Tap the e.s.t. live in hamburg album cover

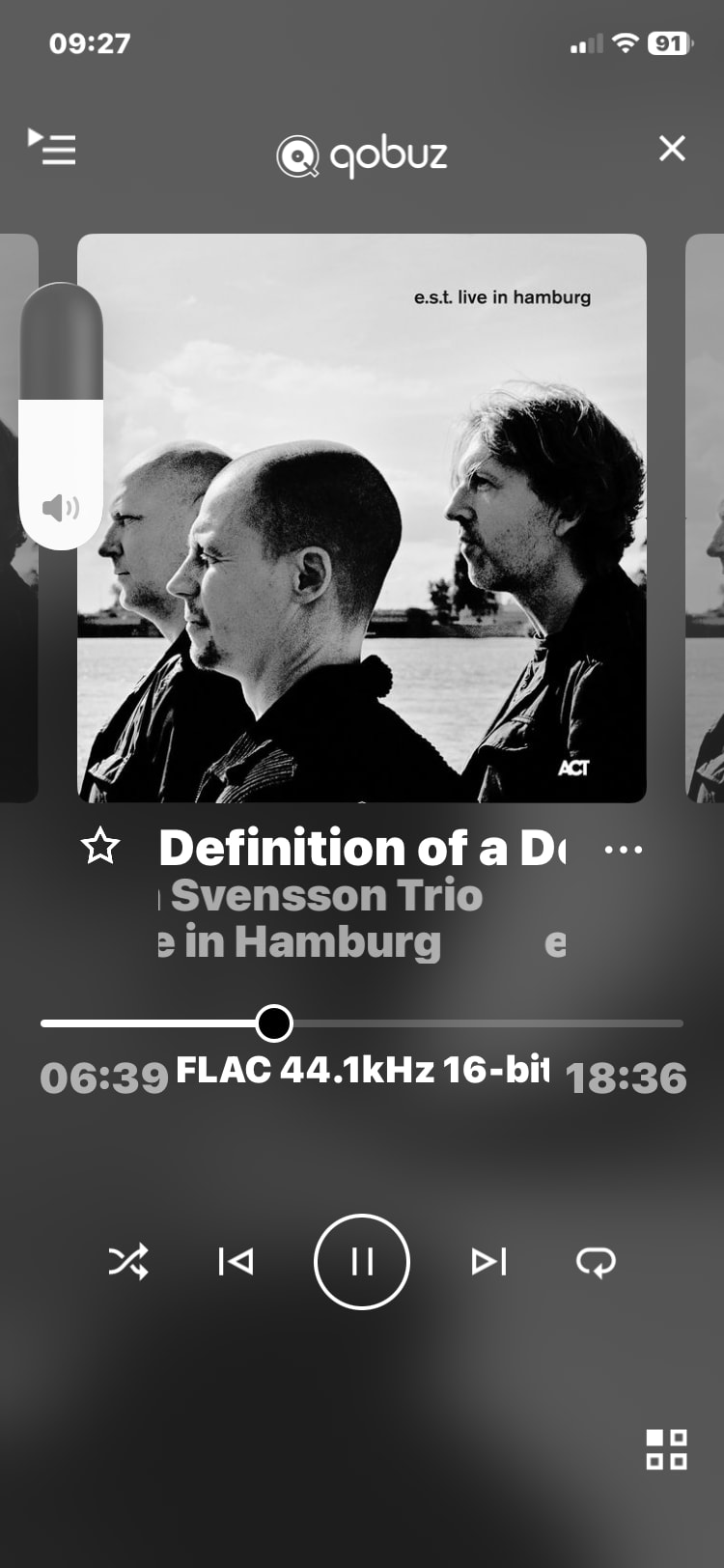[x=362, y=518]
